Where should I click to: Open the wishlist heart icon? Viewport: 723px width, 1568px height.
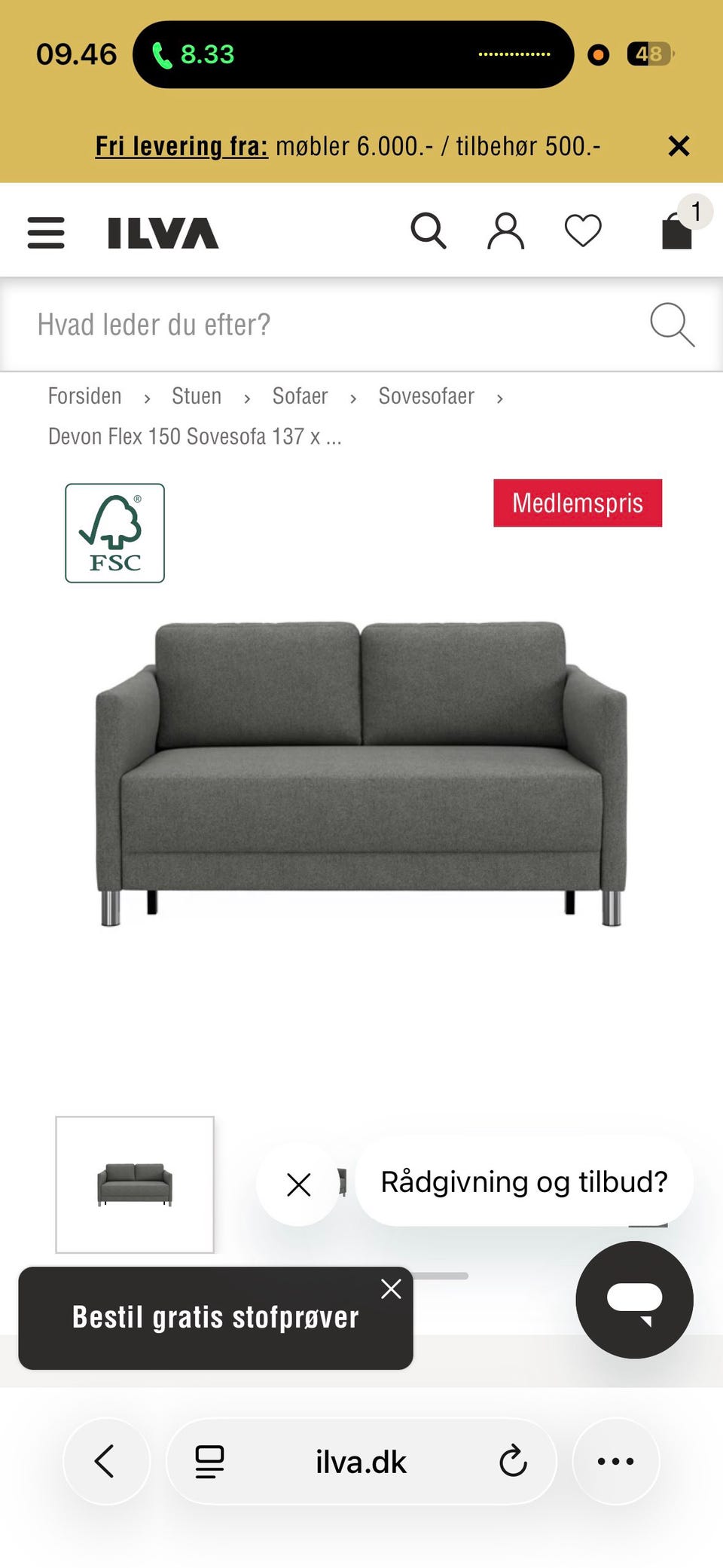(x=583, y=231)
